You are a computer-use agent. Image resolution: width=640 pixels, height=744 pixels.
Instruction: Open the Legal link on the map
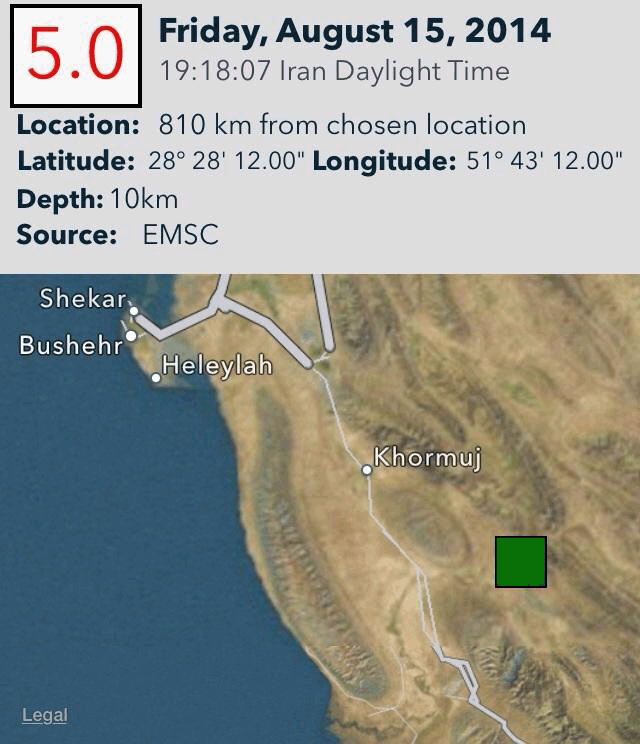pos(45,715)
